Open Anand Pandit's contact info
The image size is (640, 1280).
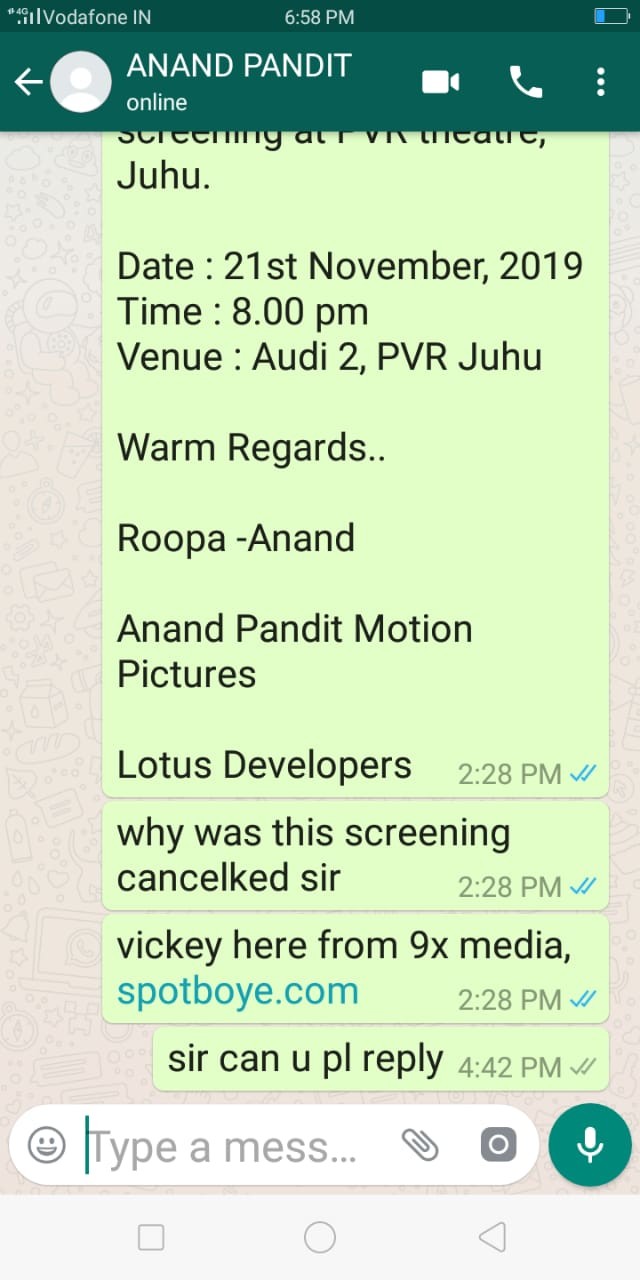[238, 81]
